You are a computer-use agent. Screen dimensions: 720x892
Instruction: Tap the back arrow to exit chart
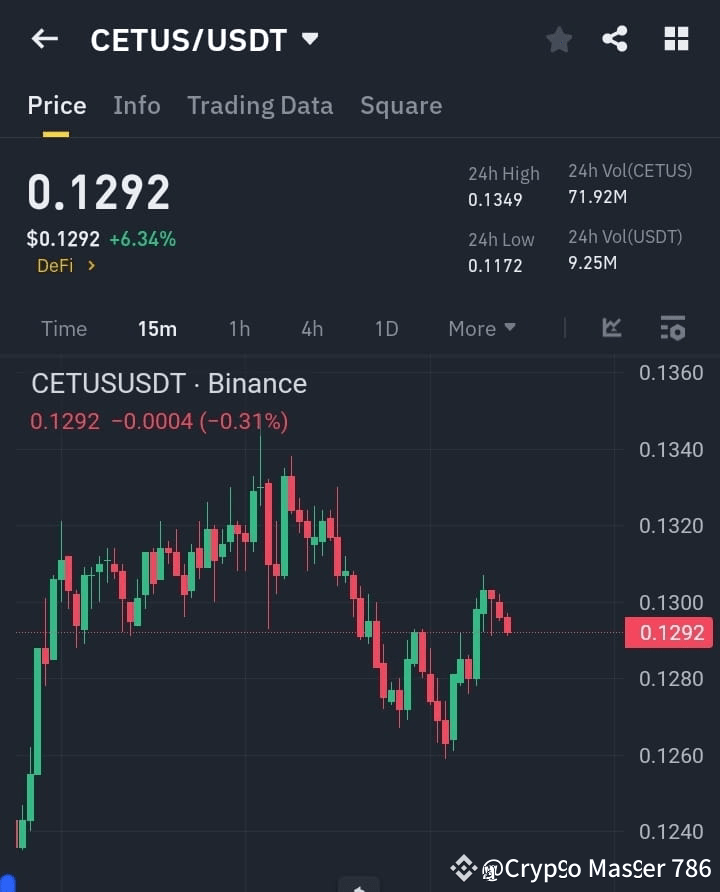point(42,38)
